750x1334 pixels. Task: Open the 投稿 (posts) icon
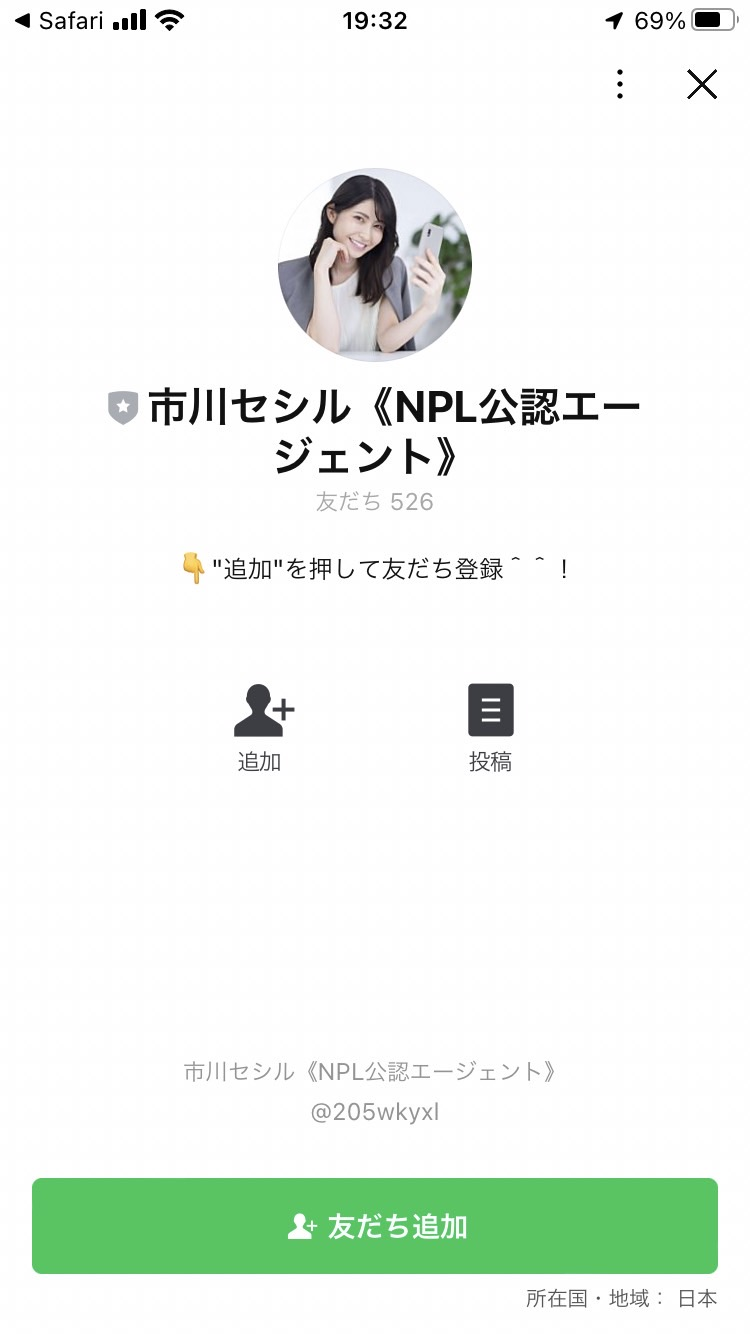(490, 710)
